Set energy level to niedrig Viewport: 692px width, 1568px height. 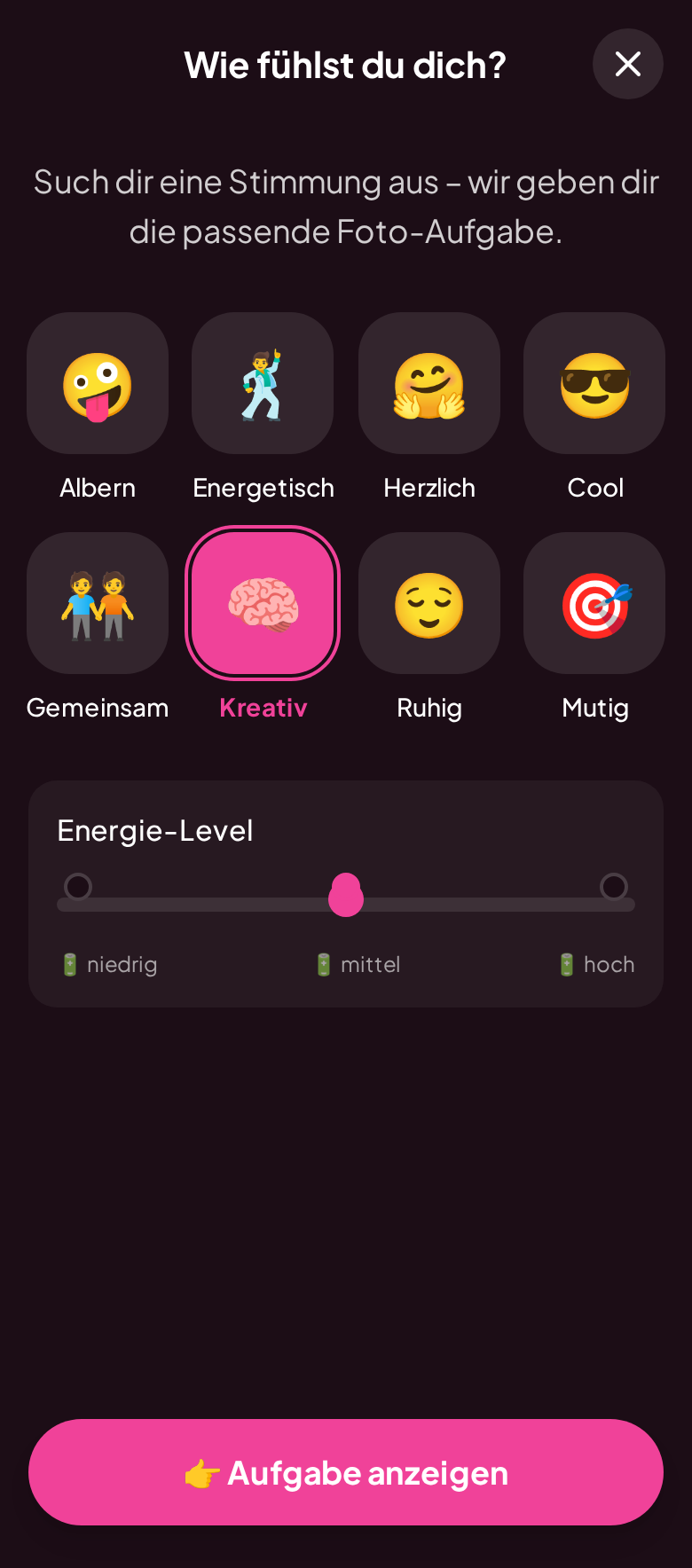pyautogui.click(x=78, y=887)
